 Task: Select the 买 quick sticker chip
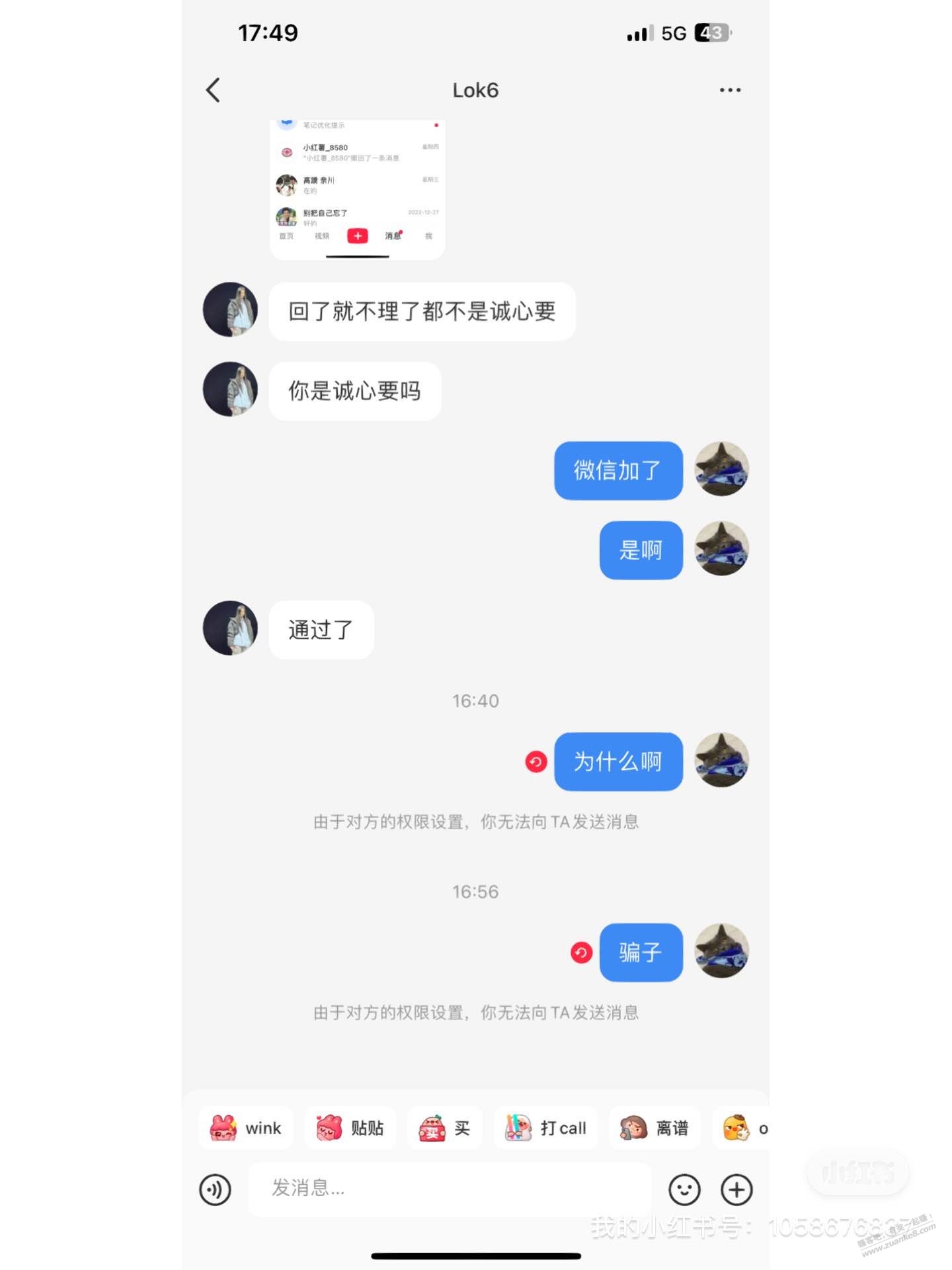pos(444,1128)
